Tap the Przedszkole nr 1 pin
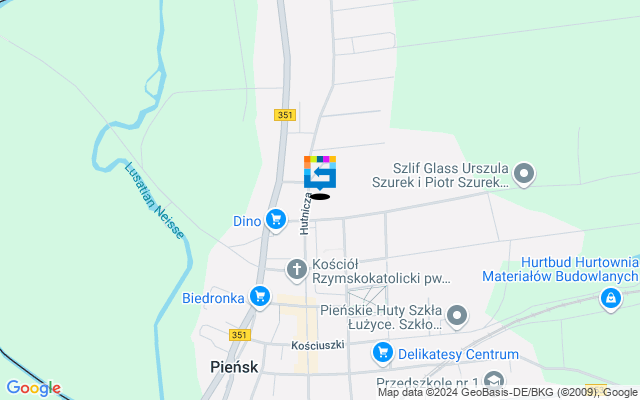Viewport: 640px width, 400px height. click(493, 380)
